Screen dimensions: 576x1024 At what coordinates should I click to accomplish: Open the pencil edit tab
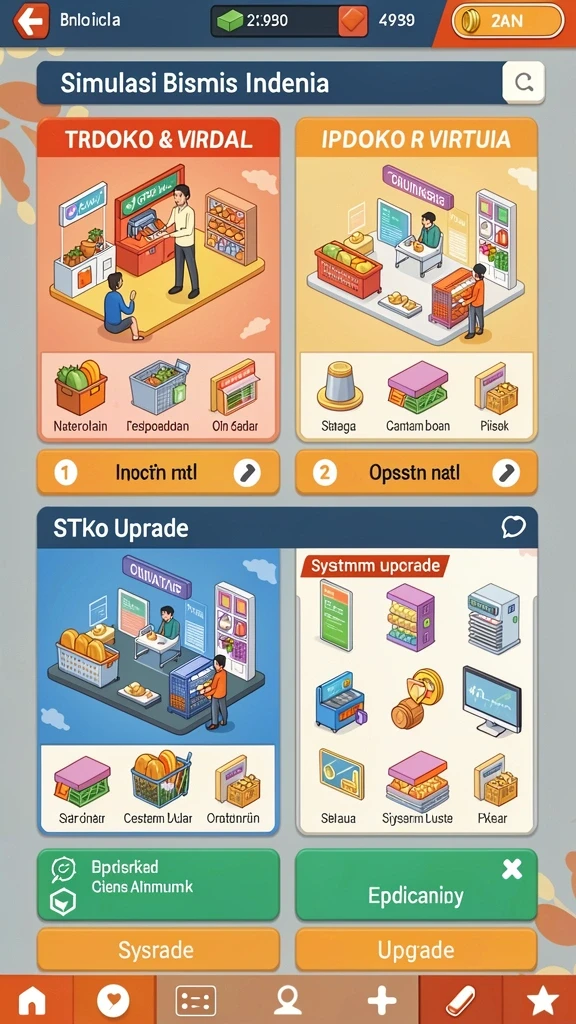coord(460,1000)
